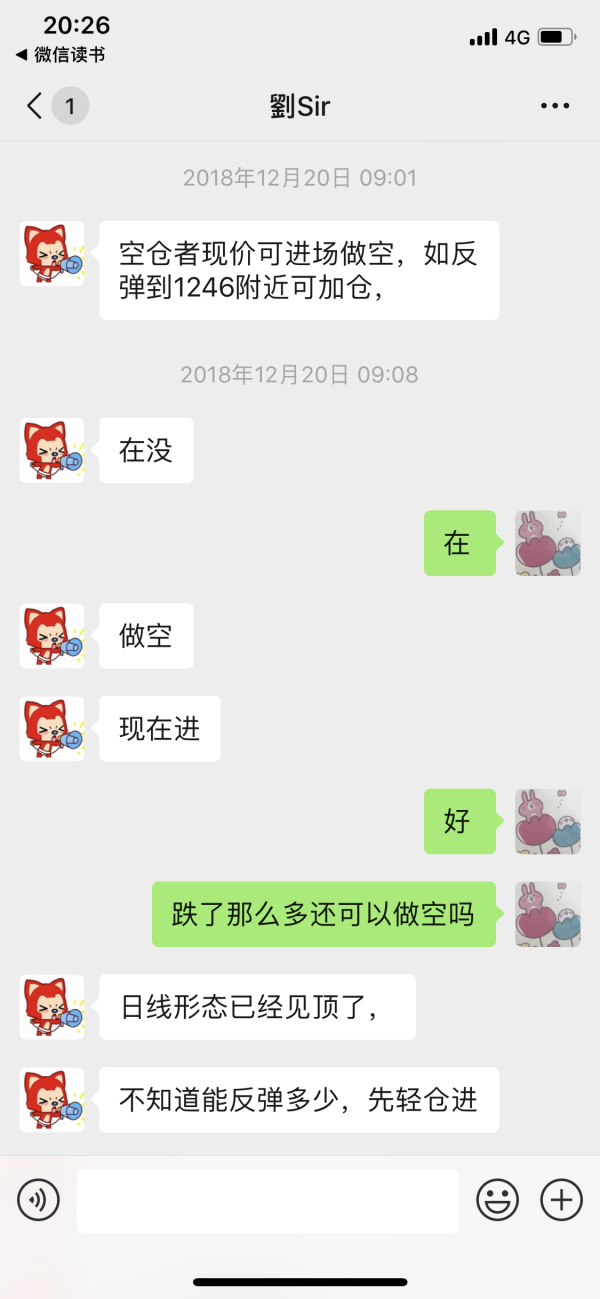Switch to voice message input
The image size is (600, 1299).
[x=39, y=1199]
